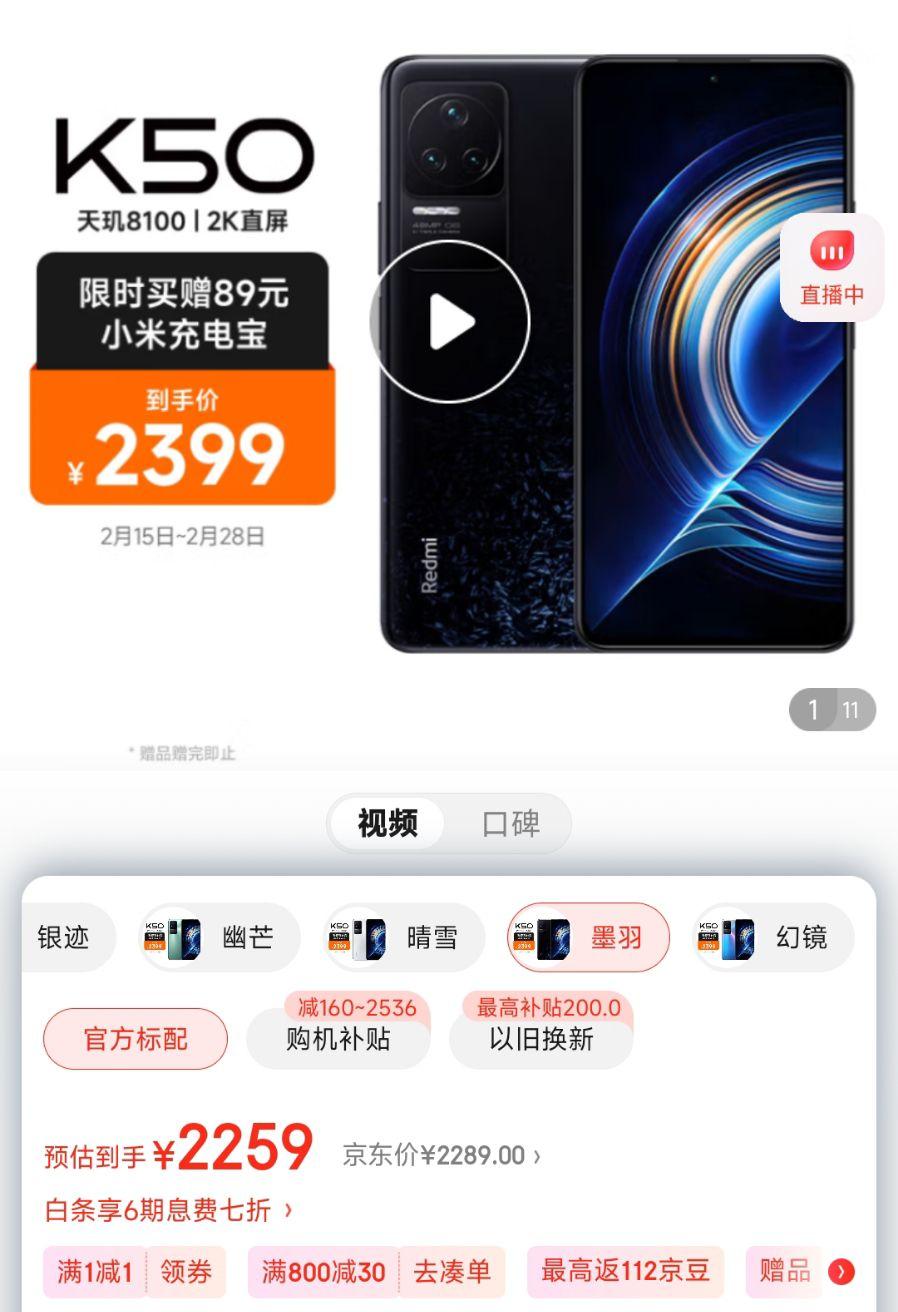Image resolution: width=898 pixels, height=1312 pixels.
Task: Click 领券 to claim a coupon
Action: pos(186,1271)
